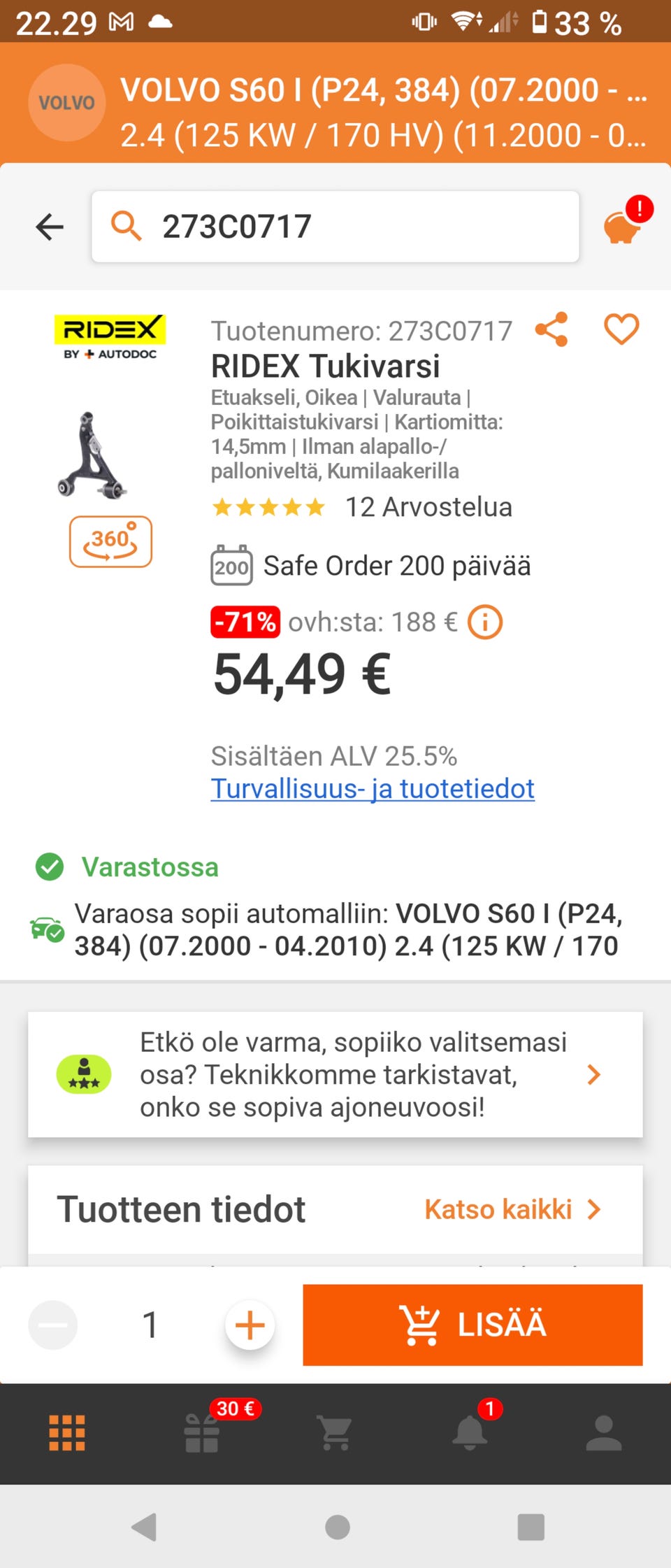Open your account profile
Viewport: 671px width, 1568px height.
605,1431
